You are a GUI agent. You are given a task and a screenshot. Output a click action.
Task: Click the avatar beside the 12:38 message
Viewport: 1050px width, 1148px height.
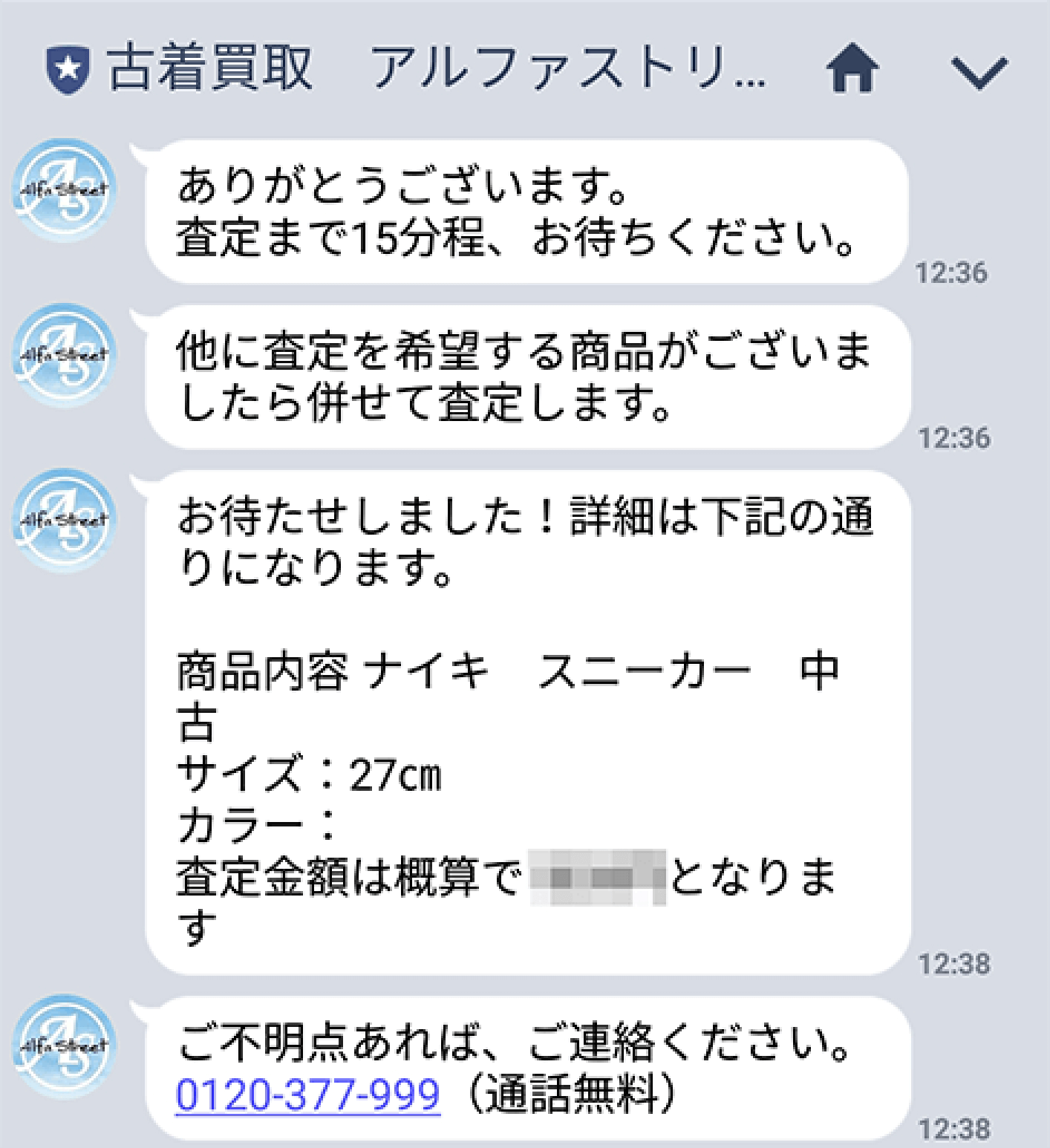(x=63, y=1043)
